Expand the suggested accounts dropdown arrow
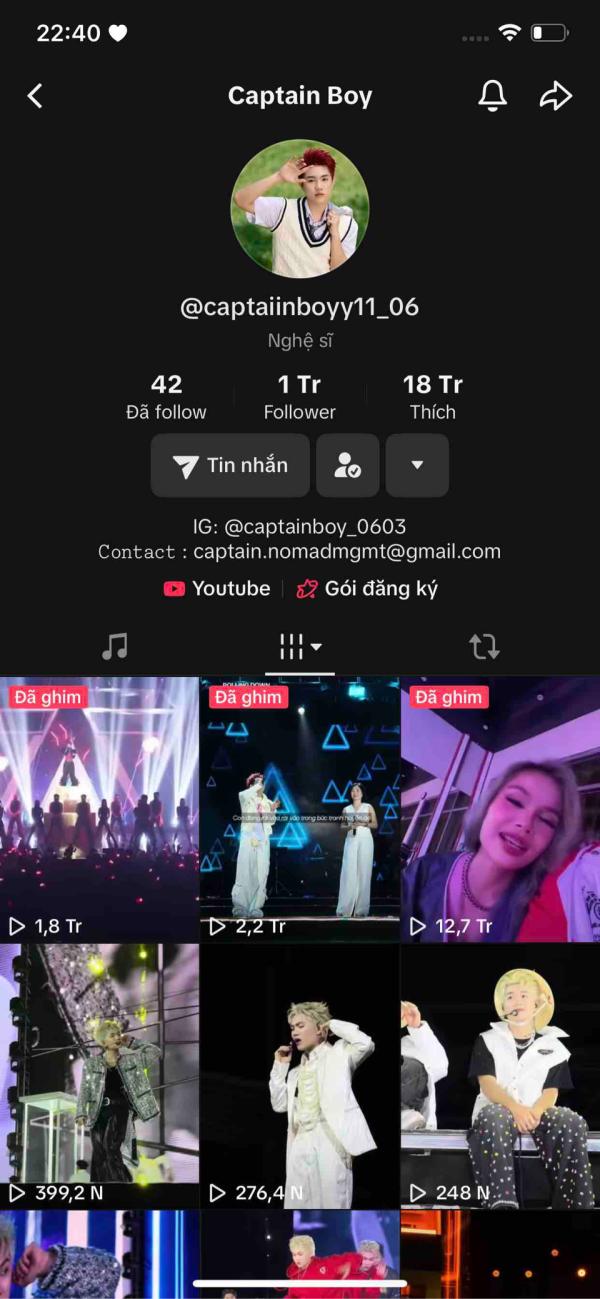The image size is (600, 1299). pyautogui.click(x=417, y=465)
